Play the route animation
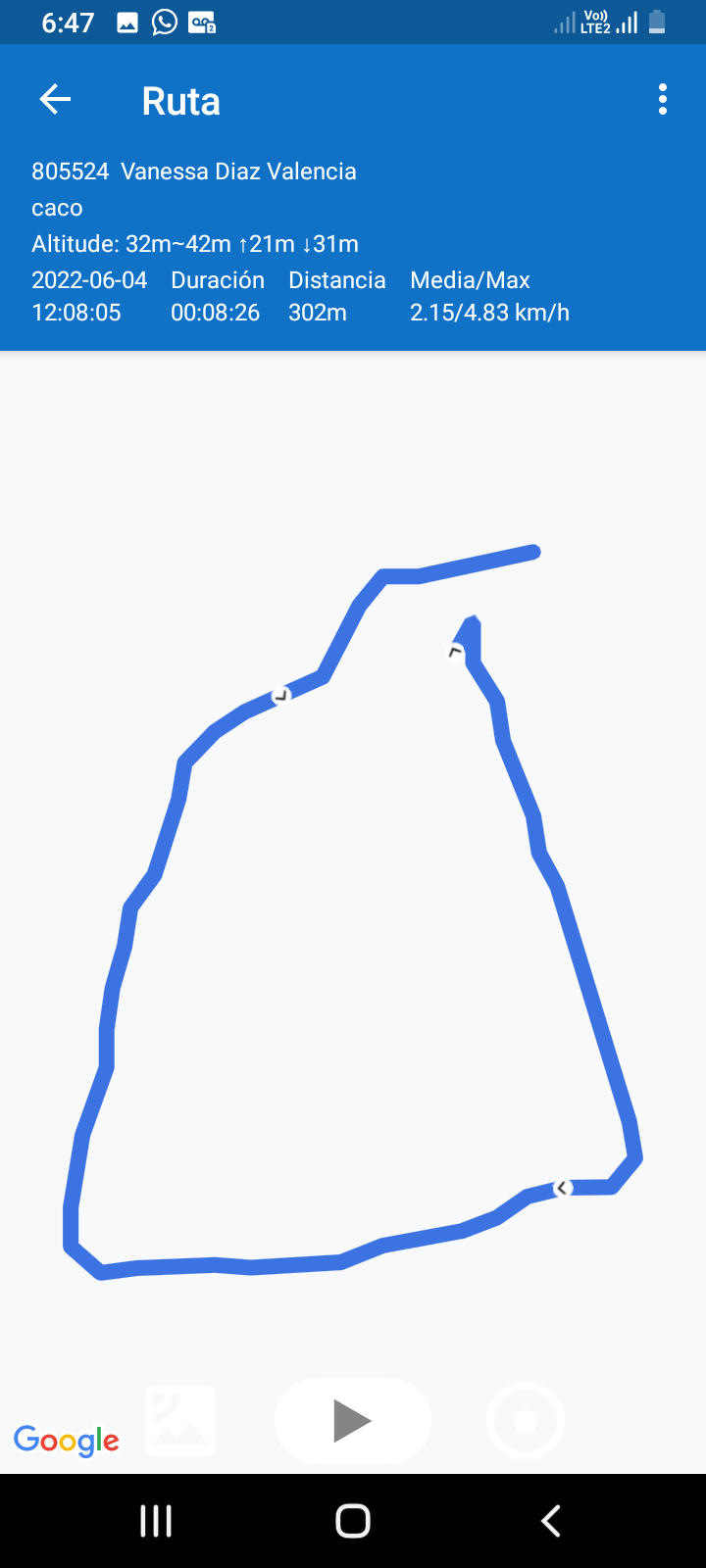The height and width of the screenshot is (1568, 706). pyautogui.click(x=352, y=1421)
